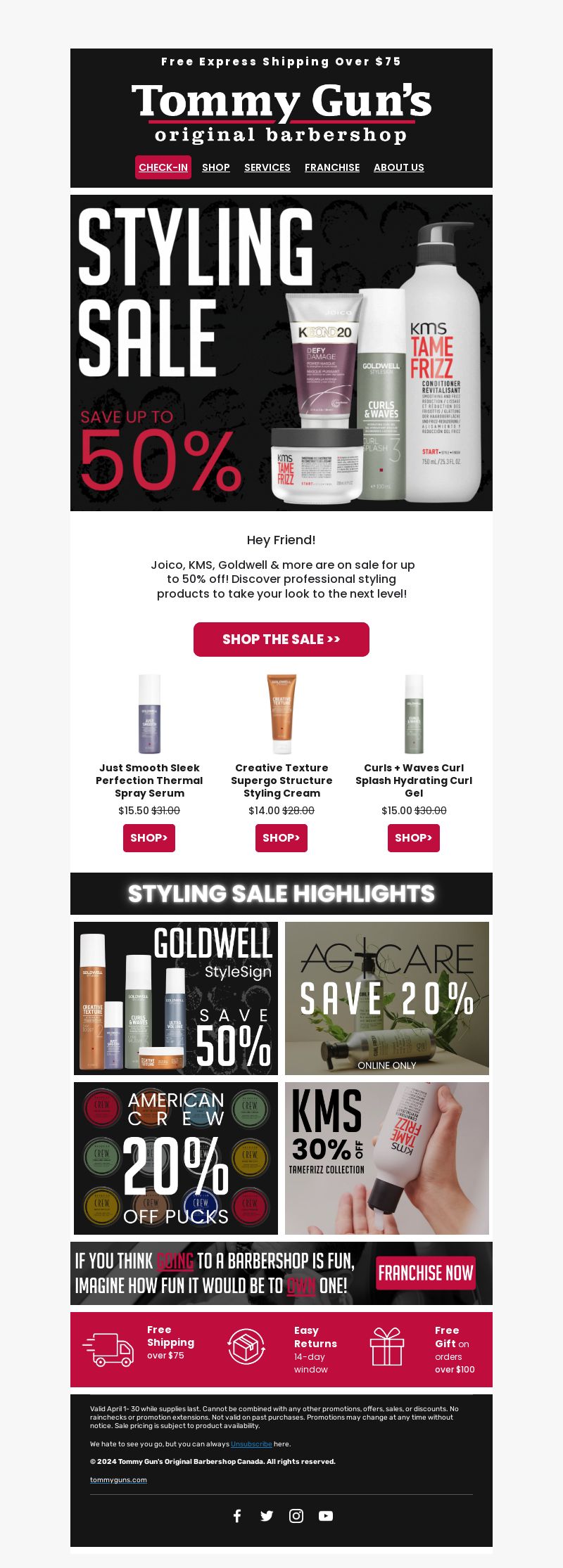Open American Crew 20% off pucks tile

176,1158
